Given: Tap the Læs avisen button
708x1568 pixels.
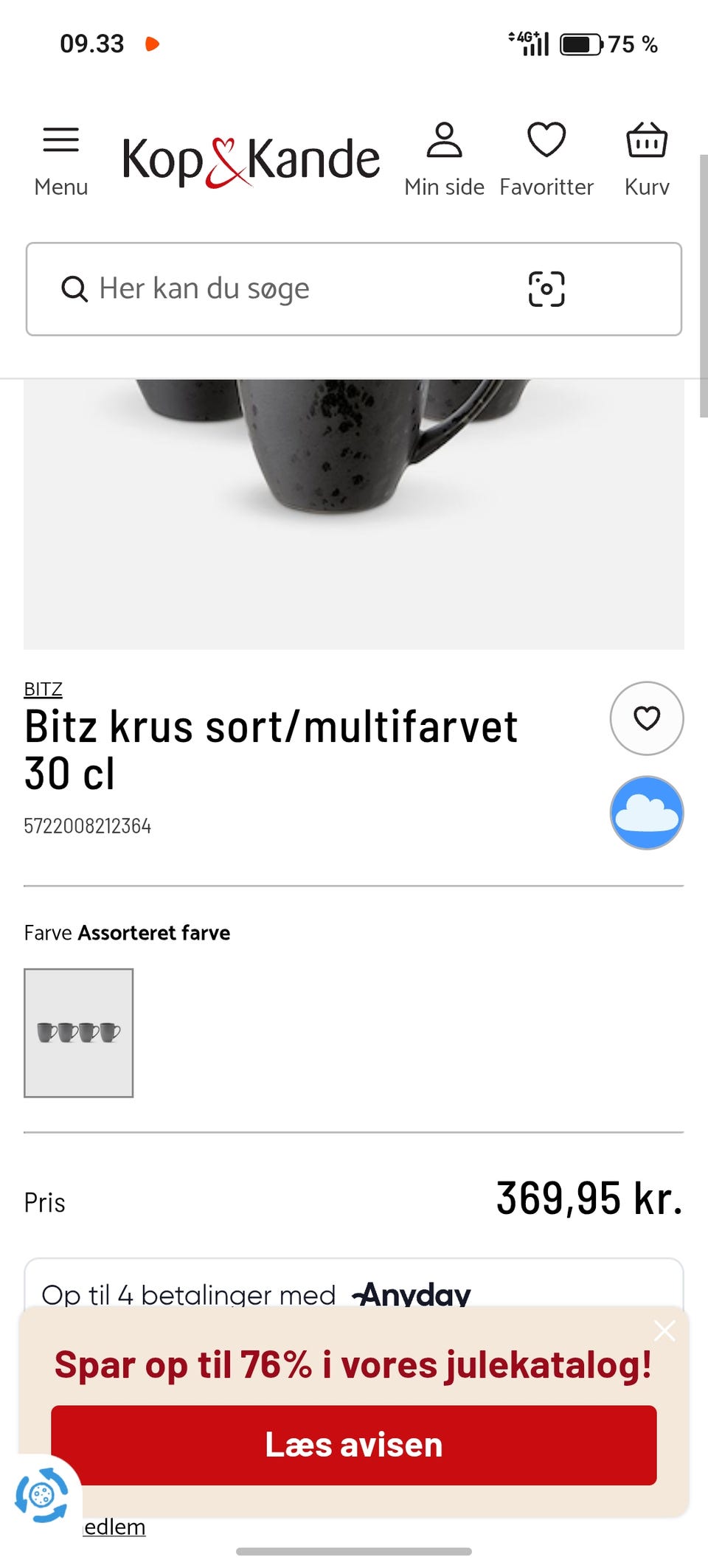Looking at the screenshot, I should coord(354,1445).
